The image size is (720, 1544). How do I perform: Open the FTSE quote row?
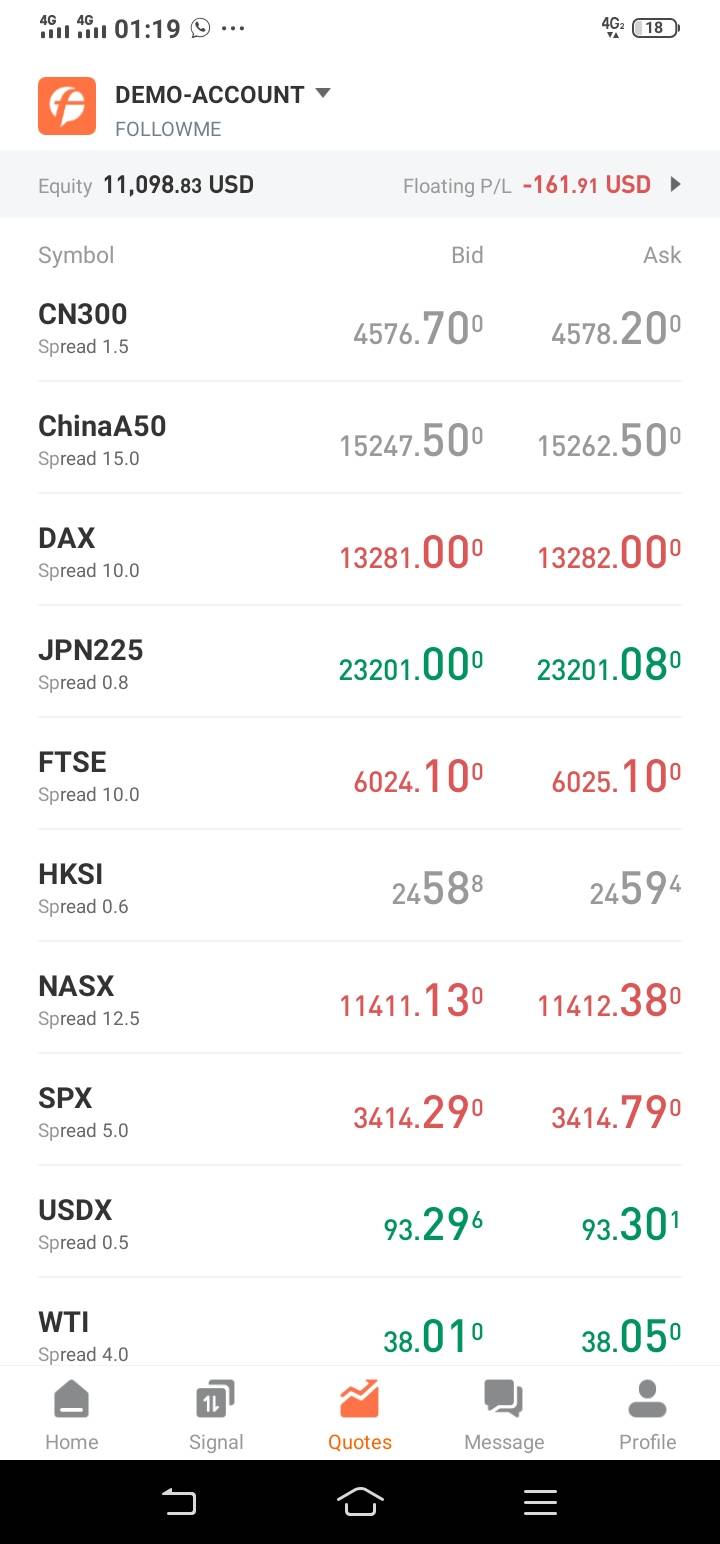point(360,774)
